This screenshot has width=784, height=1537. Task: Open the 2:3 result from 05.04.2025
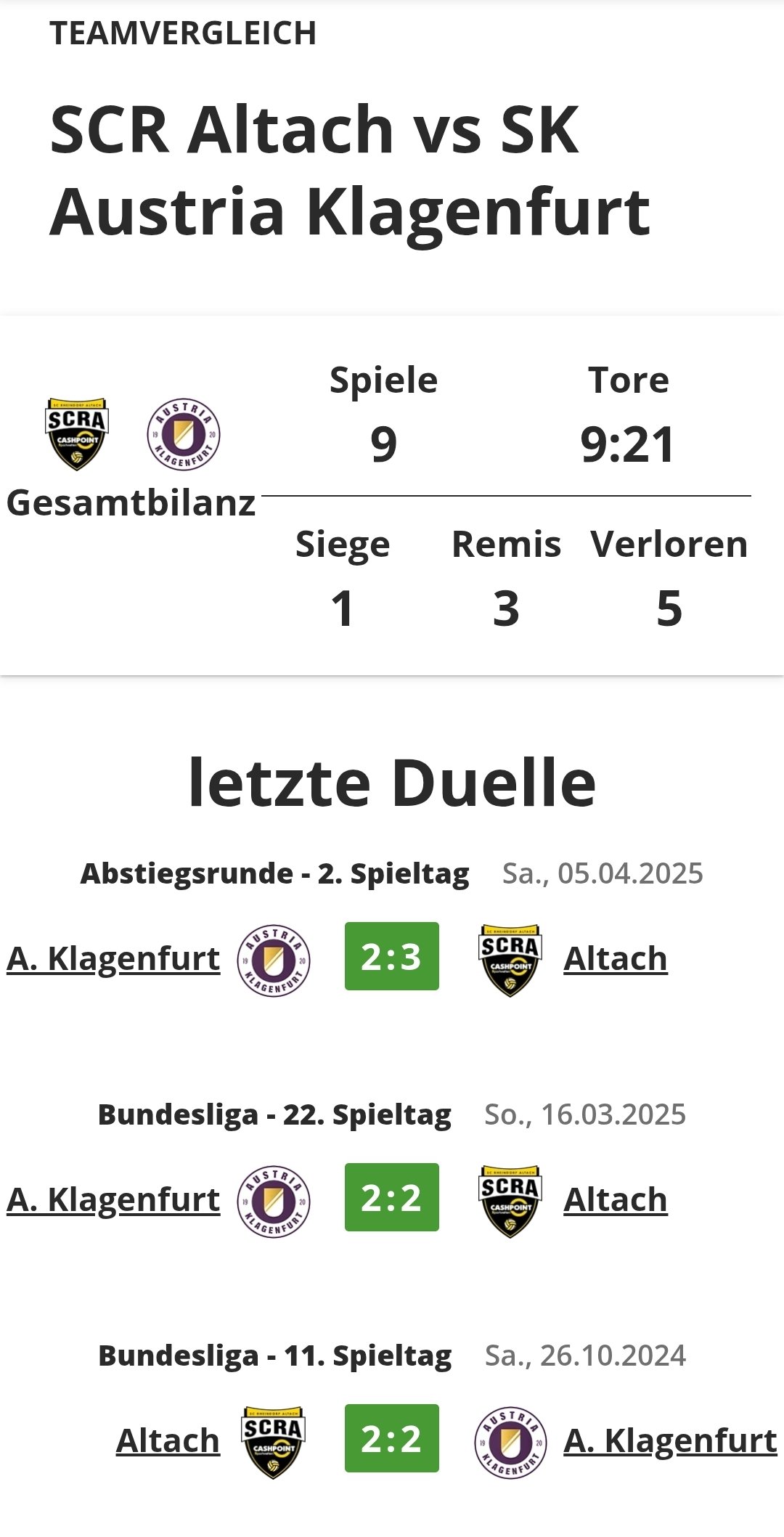pos(392,956)
